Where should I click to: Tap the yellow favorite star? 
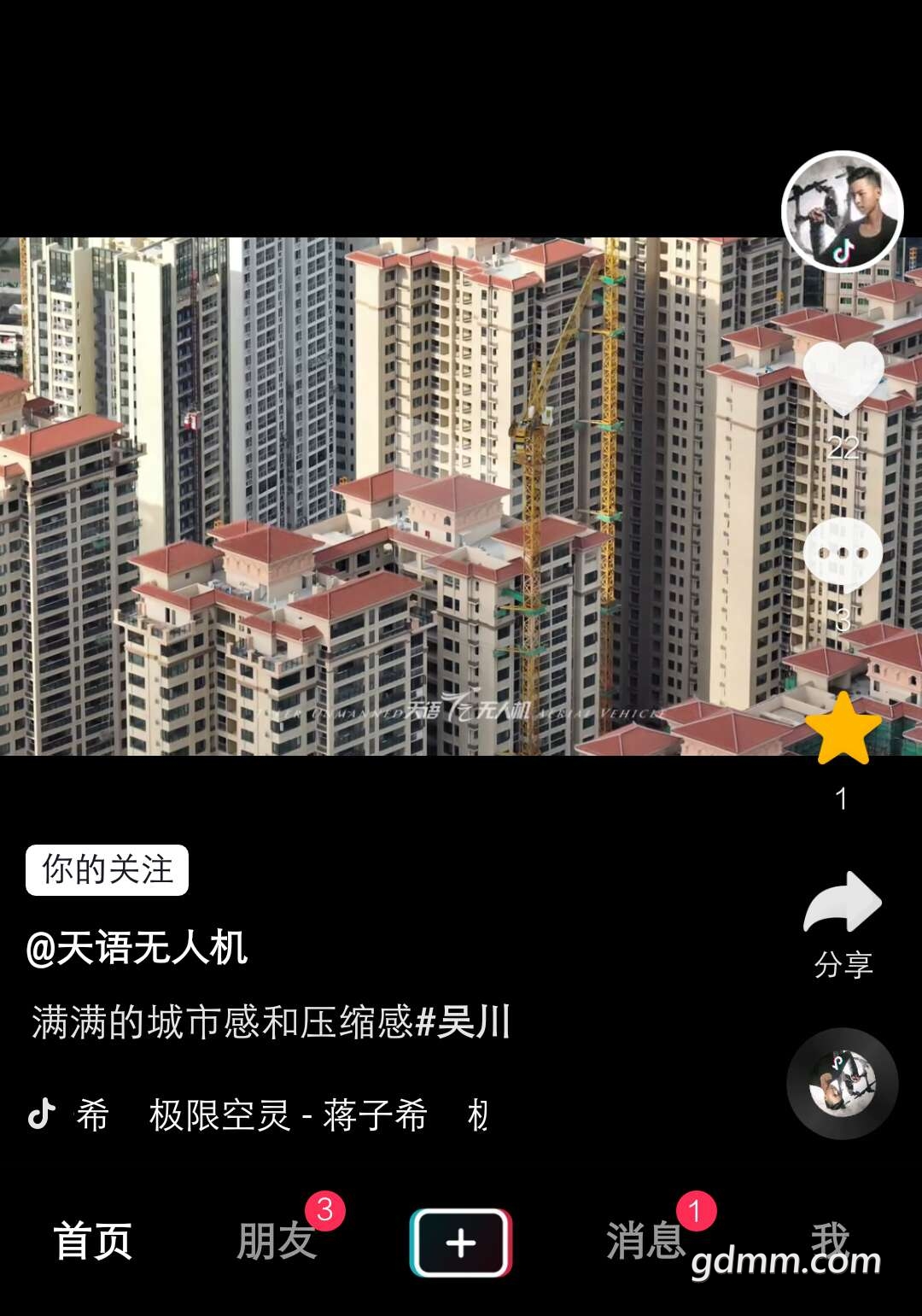tap(843, 728)
